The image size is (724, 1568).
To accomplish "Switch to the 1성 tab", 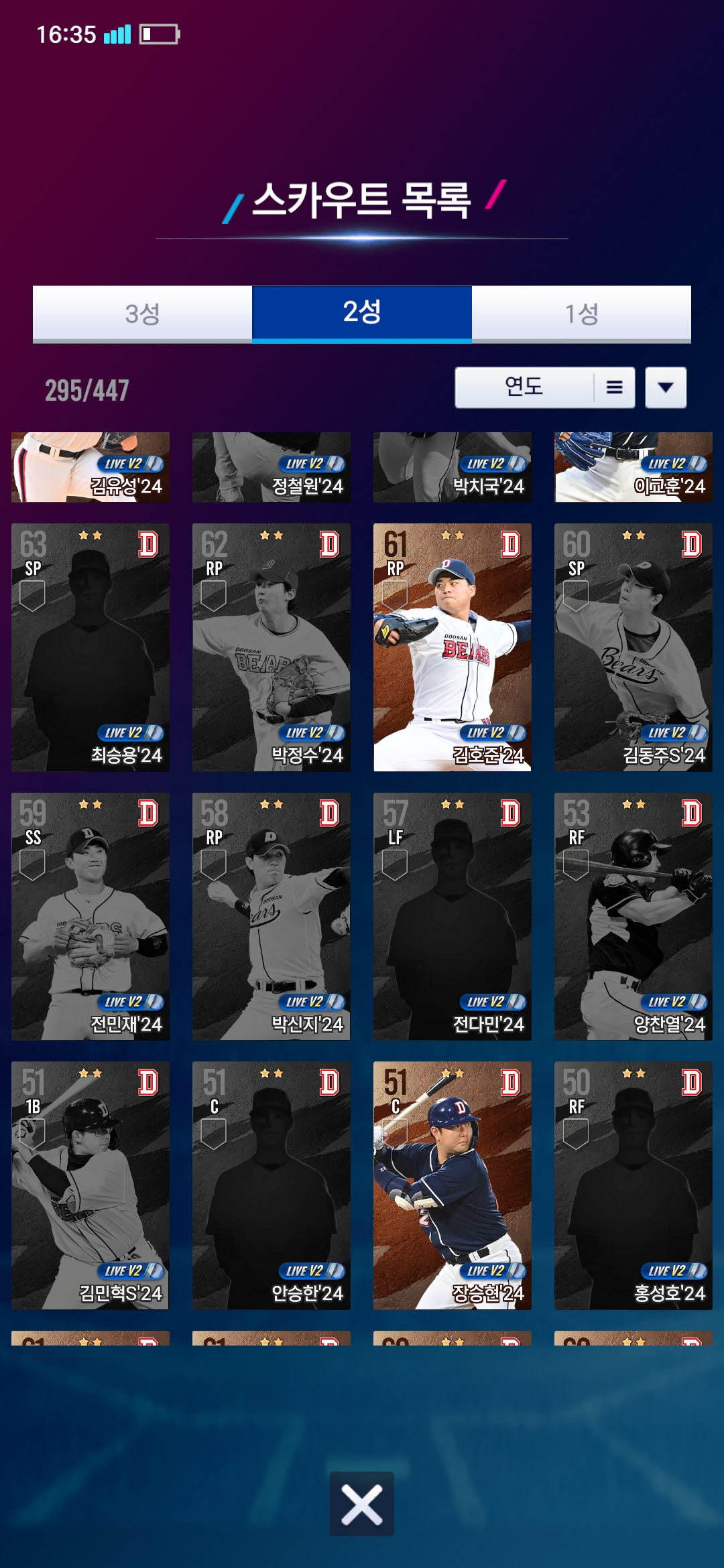I will point(581,314).
